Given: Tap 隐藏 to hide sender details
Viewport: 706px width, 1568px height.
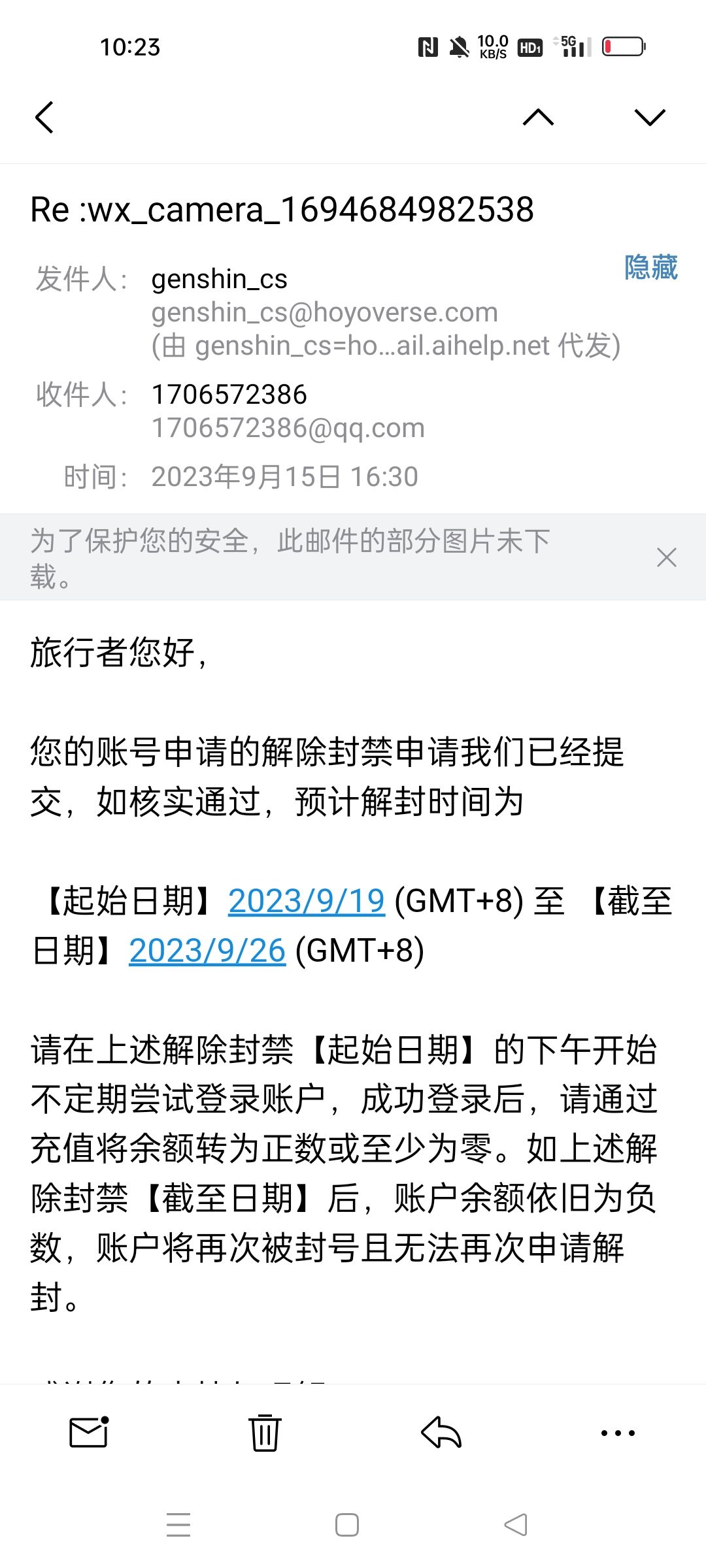Looking at the screenshot, I should (x=651, y=267).
